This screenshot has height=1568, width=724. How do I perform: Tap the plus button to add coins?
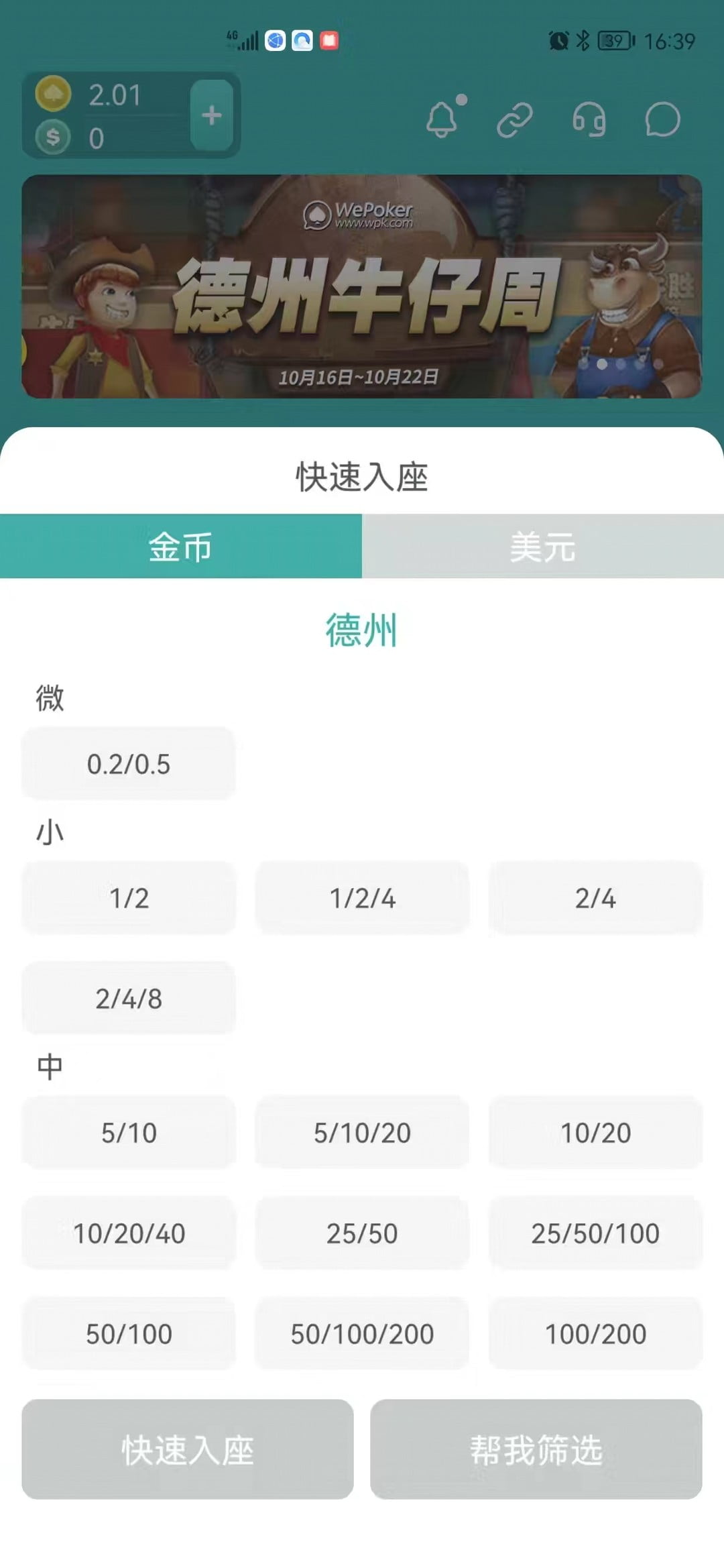tap(212, 115)
